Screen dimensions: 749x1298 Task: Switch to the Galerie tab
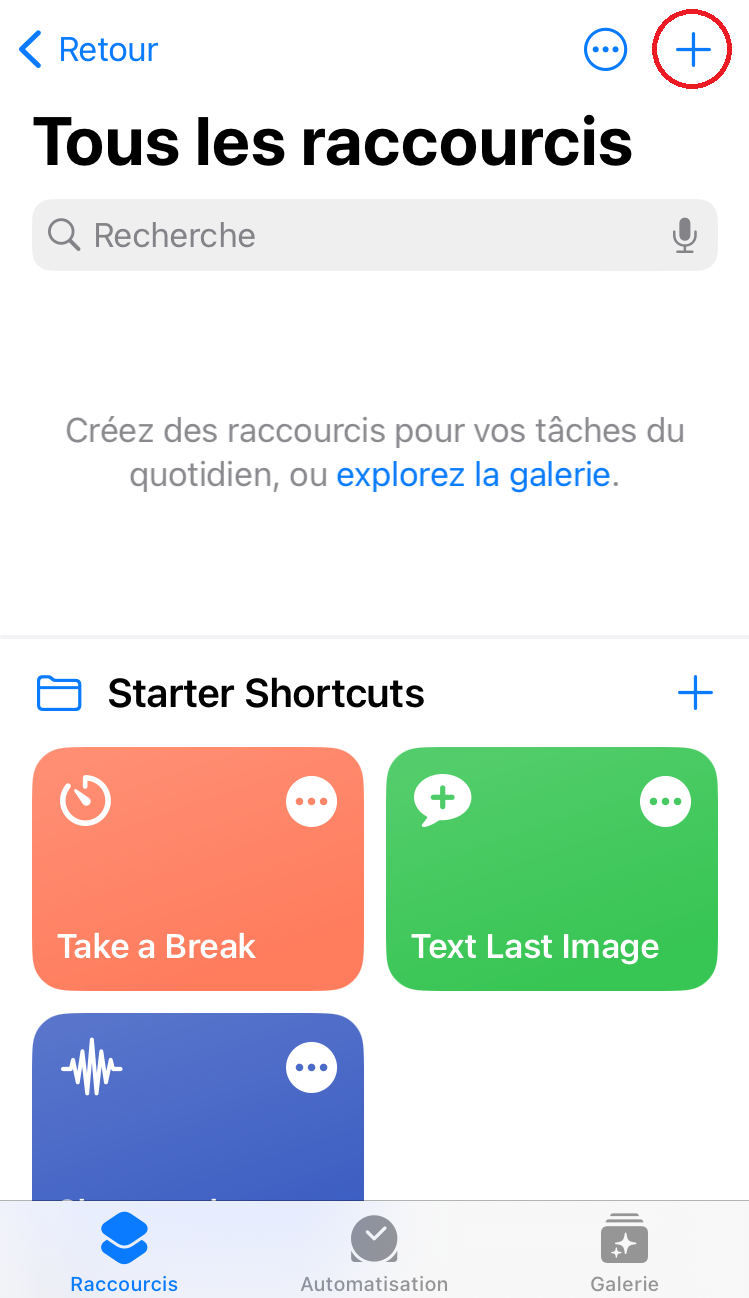[x=624, y=1252]
